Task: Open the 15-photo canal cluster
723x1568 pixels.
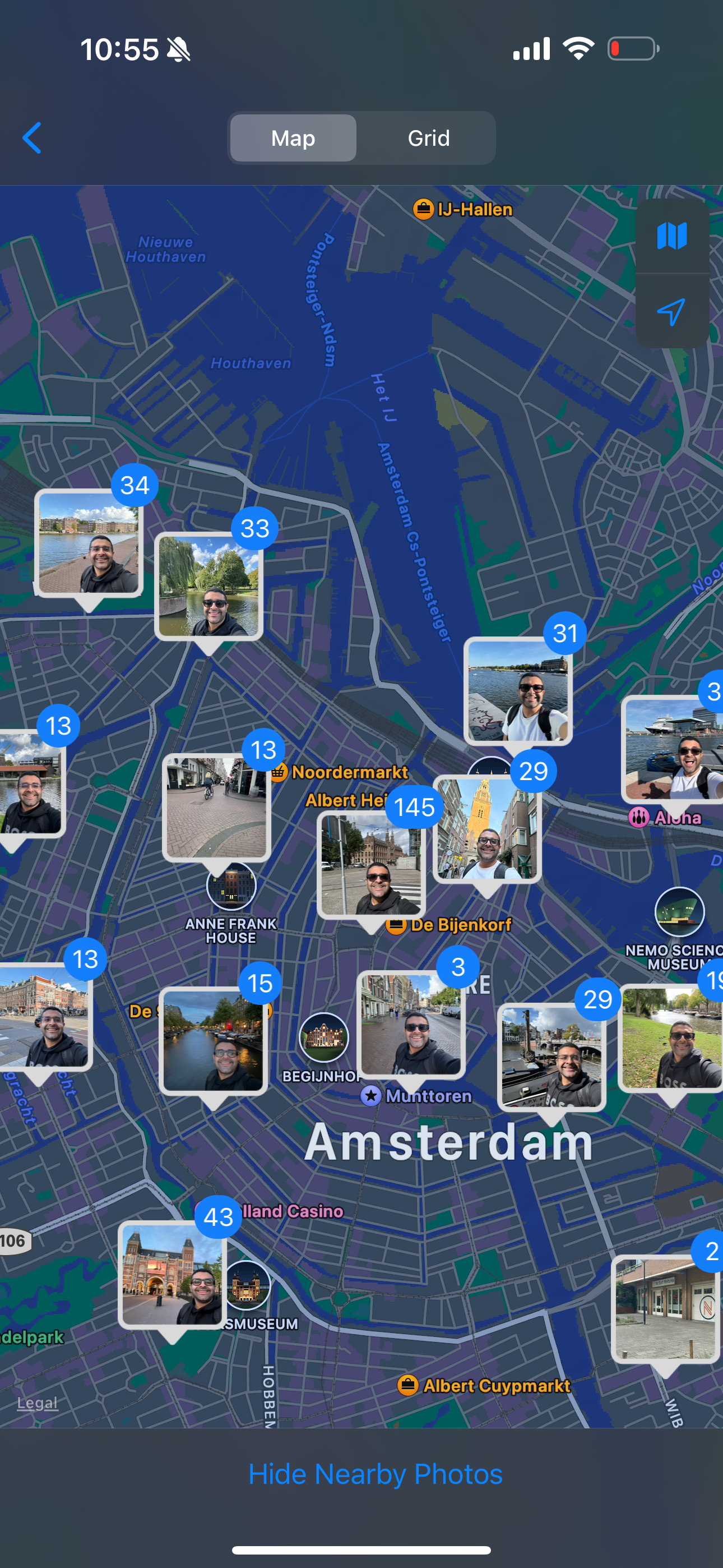Action: [x=213, y=1040]
